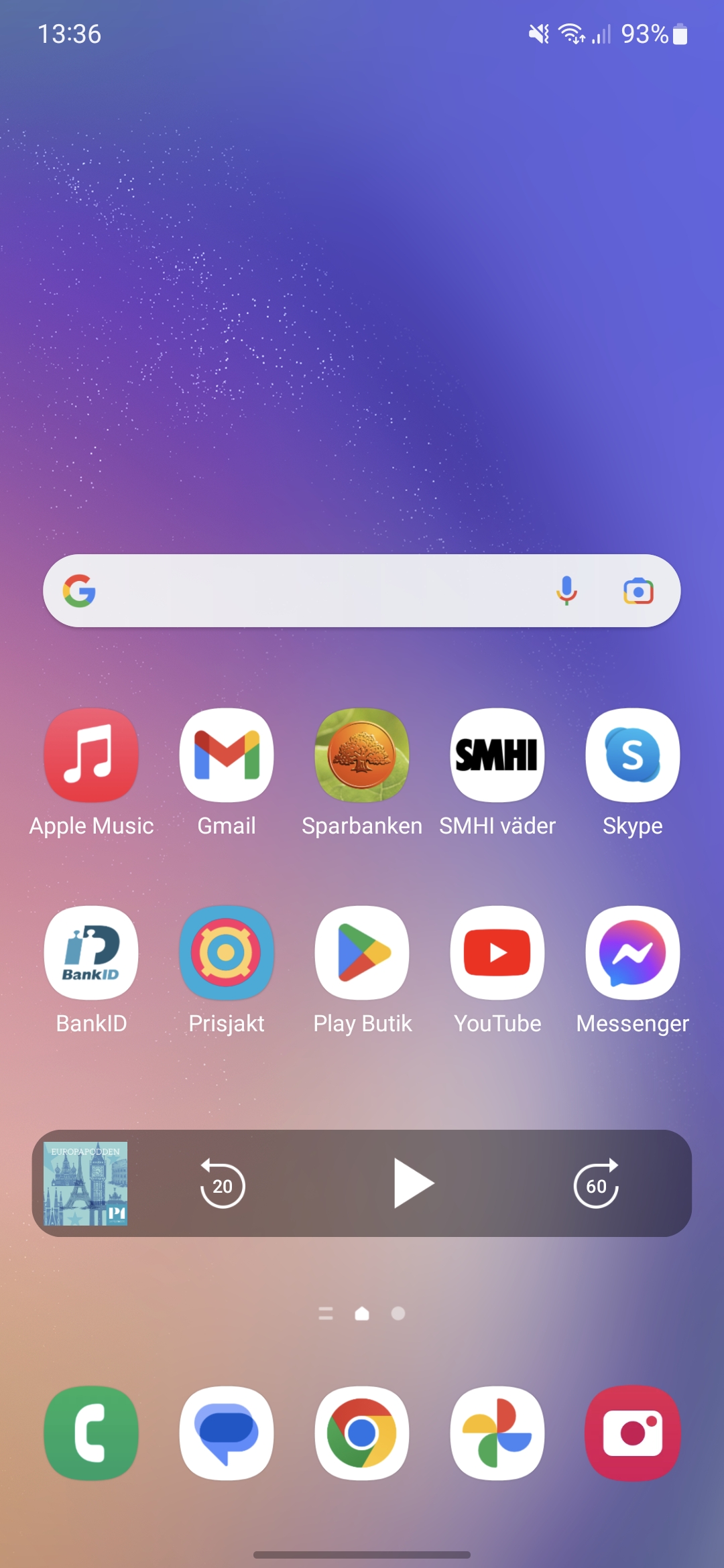Launch Chrome browser from dock
The image size is (724, 1568).
pyautogui.click(x=362, y=1433)
